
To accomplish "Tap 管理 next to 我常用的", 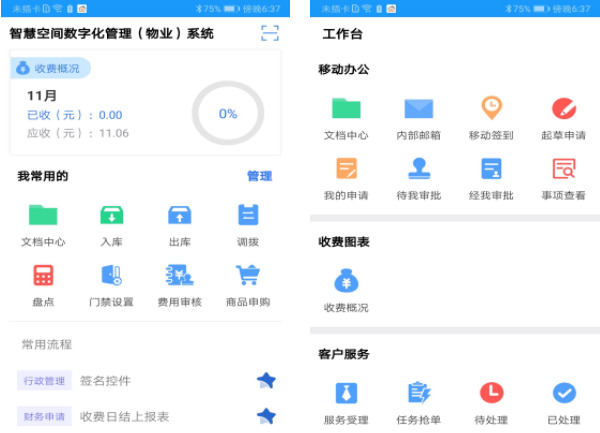I will pos(259,176).
